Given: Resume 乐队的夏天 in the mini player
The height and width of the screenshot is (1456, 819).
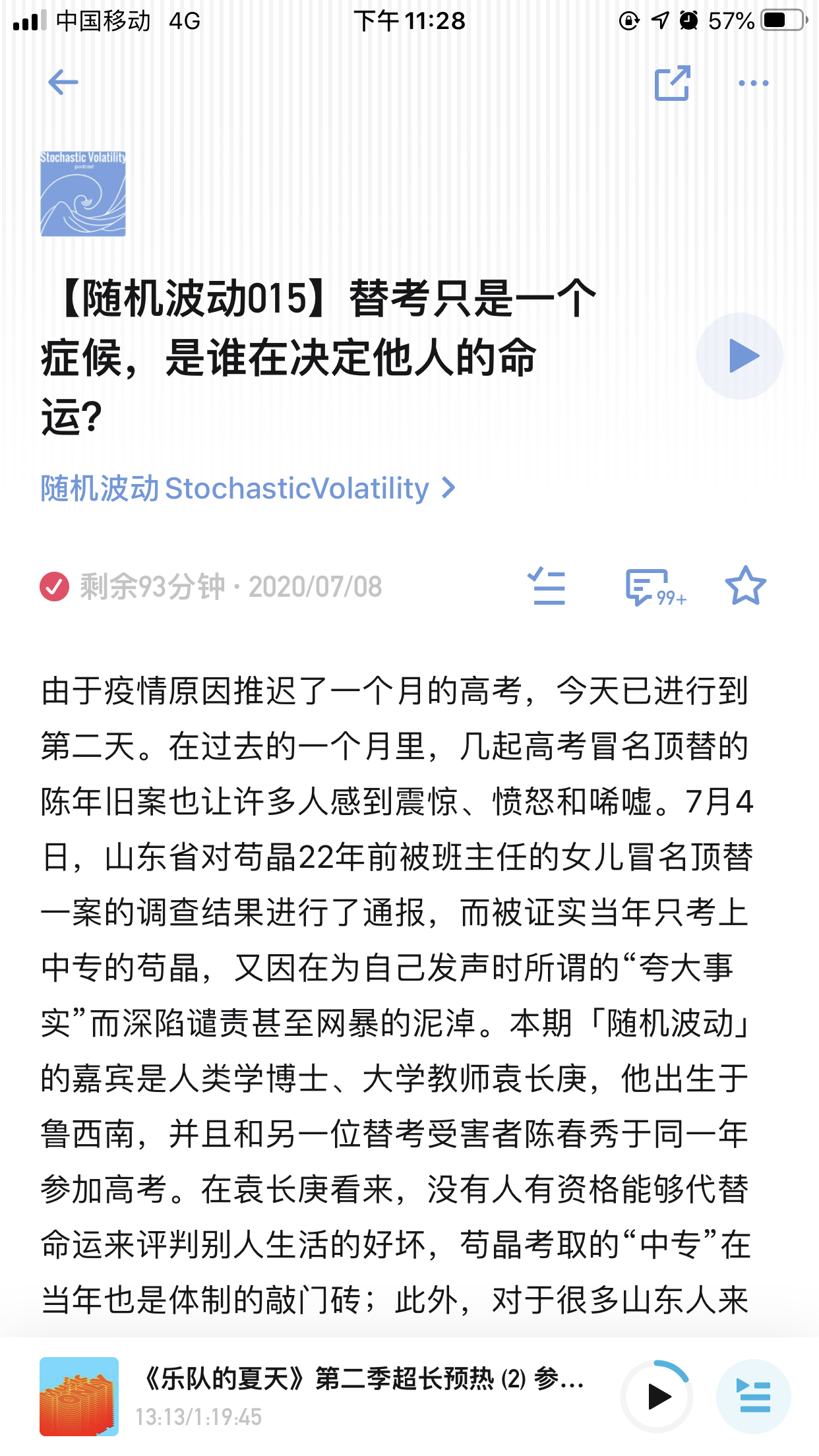Looking at the screenshot, I should (x=657, y=1397).
